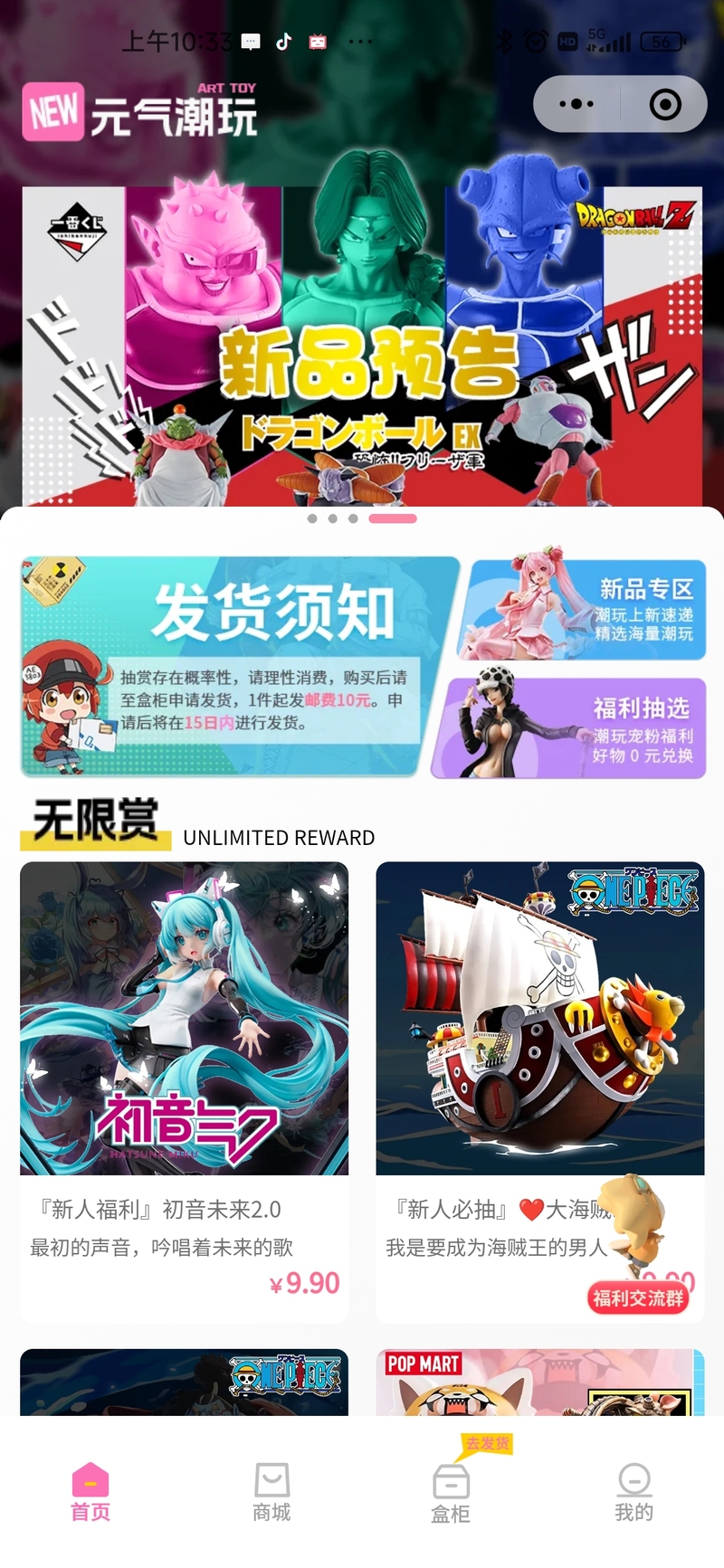The width and height of the screenshot is (724, 1568).
Task: Open the POP MART product card
Action: (540, 1382)
